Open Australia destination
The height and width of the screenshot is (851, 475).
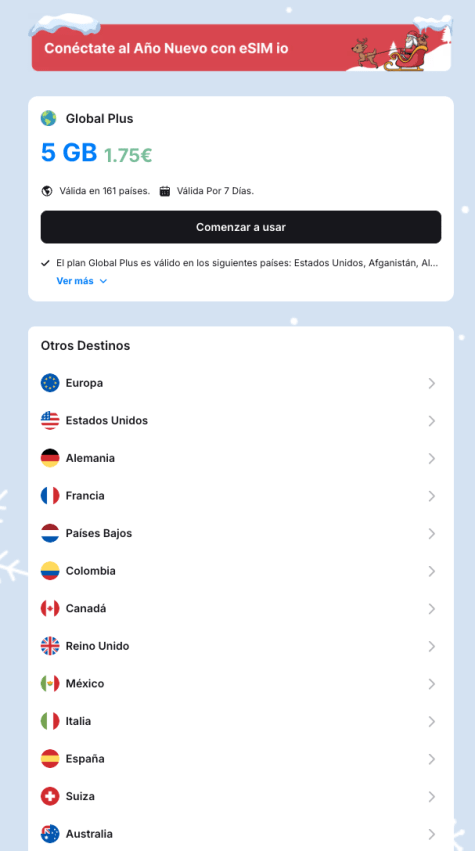[x=240, y=834]
